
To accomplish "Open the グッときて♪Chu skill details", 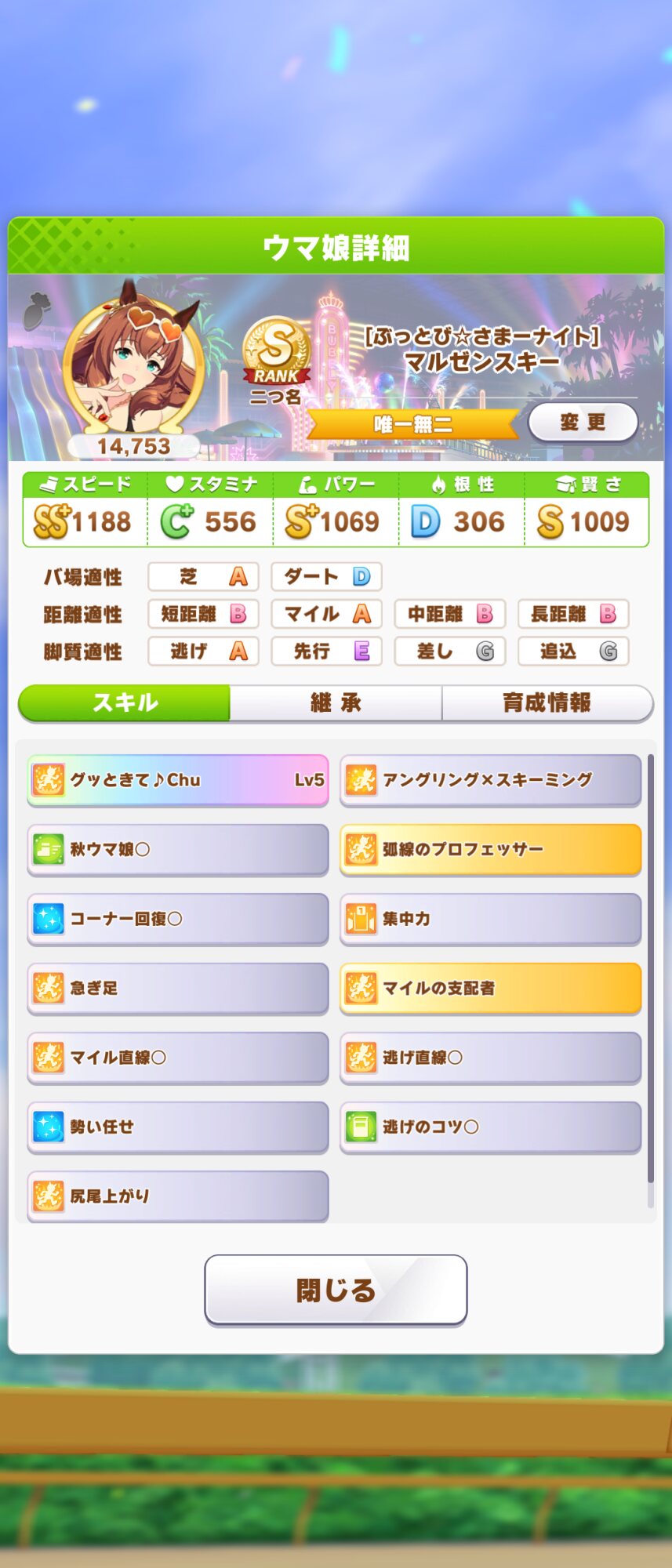I will [x=178, y=780].
